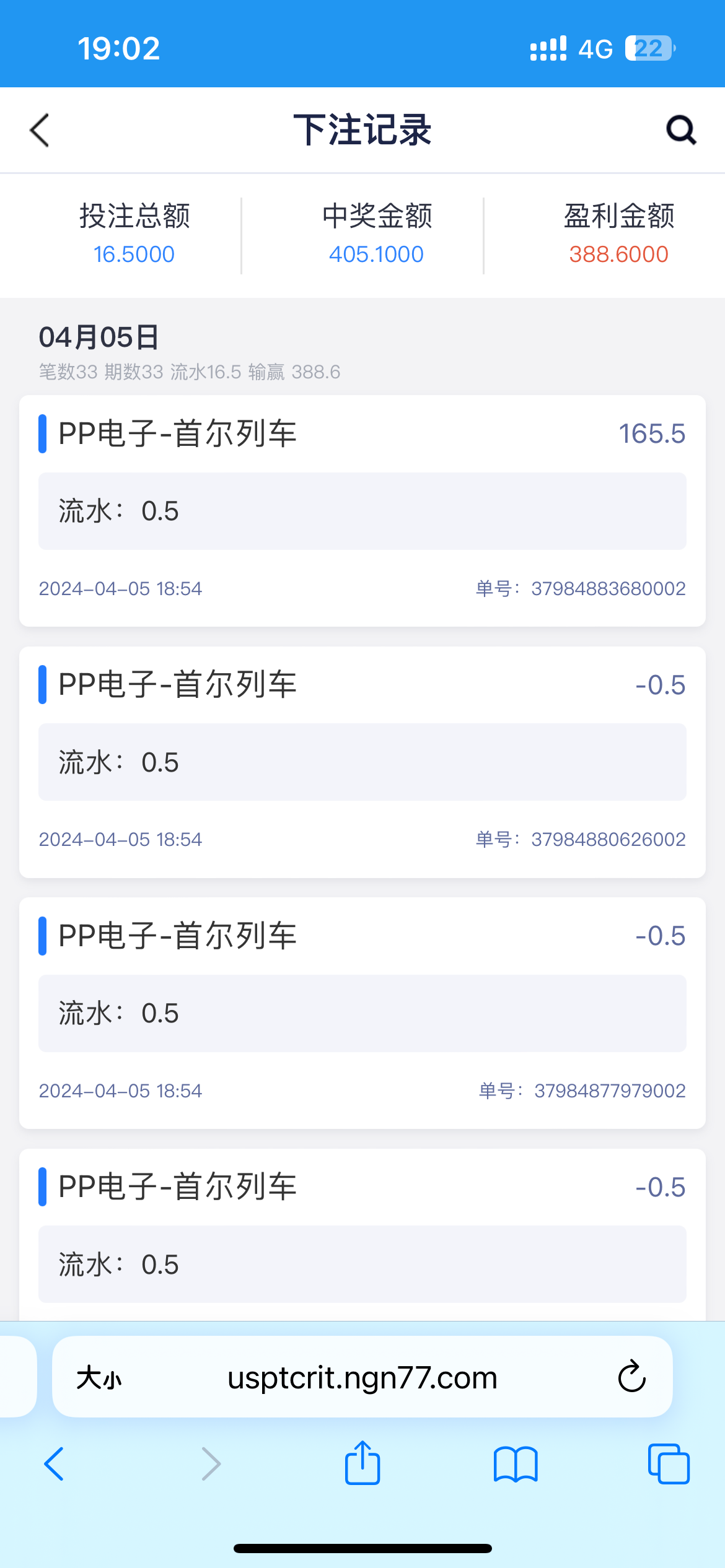Tap the back arrow to leave 下注记录

tap(39, 130)
